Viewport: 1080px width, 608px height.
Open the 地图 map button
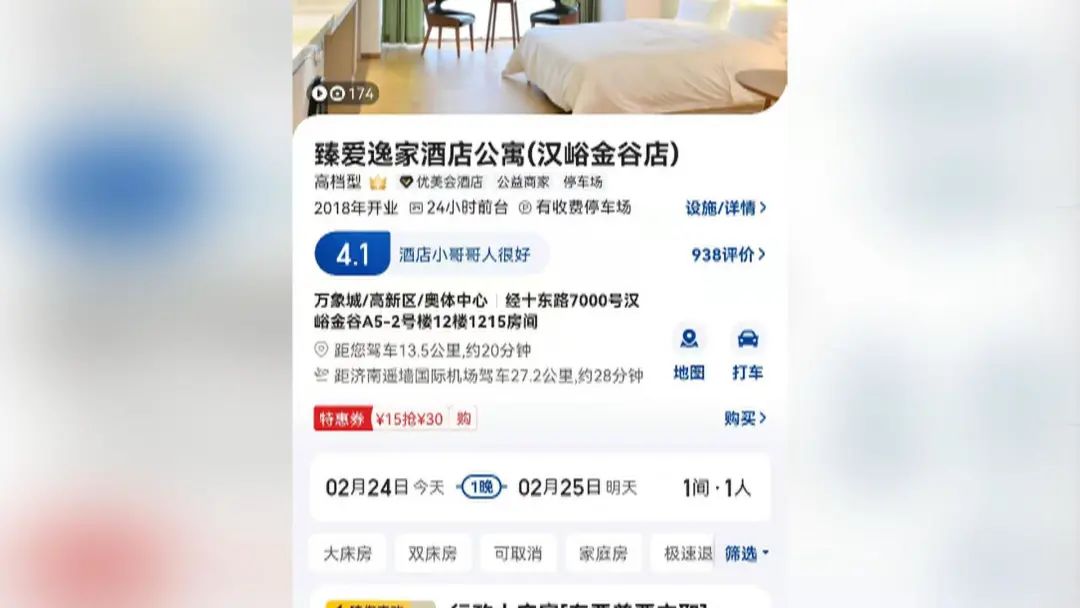click(x=689, y=353)
